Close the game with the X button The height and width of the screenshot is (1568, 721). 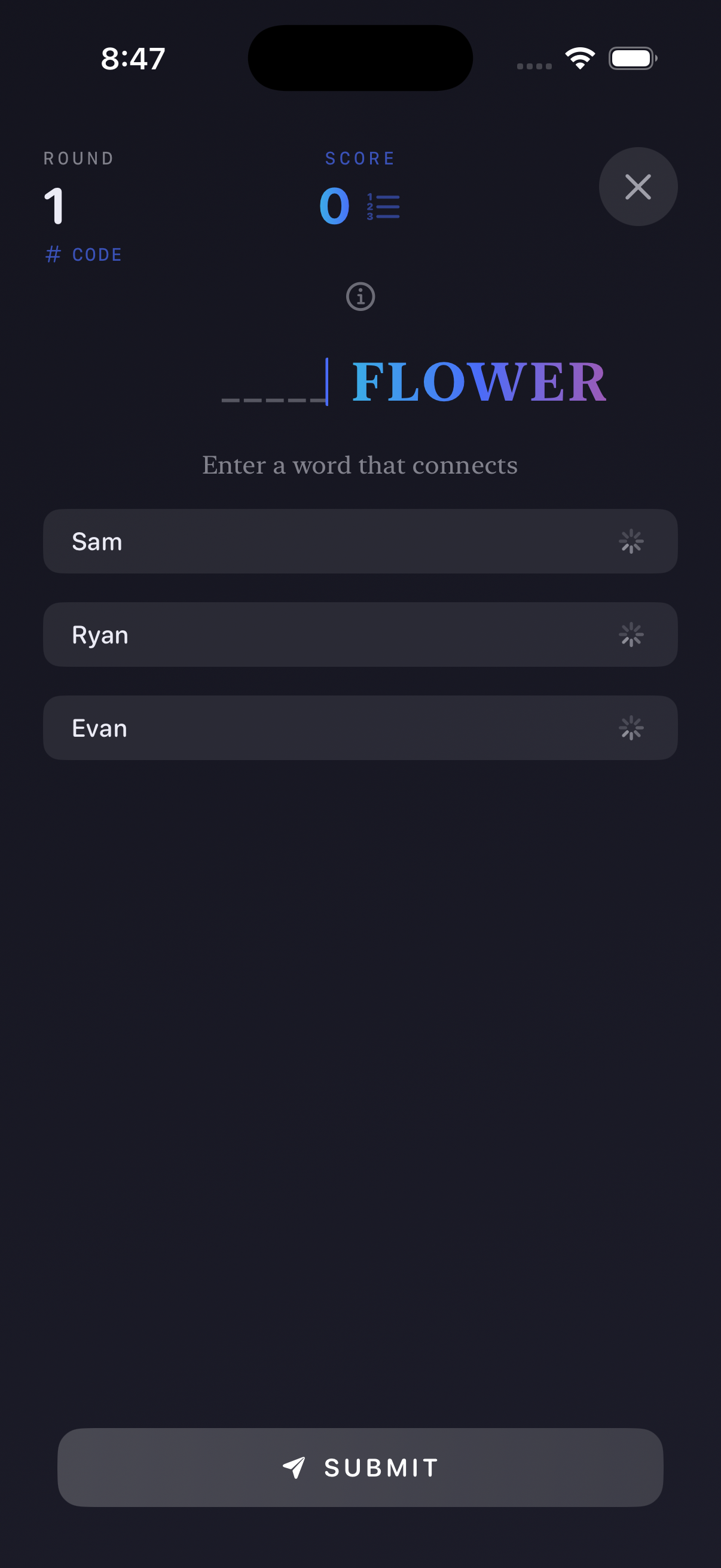[638, 186]
